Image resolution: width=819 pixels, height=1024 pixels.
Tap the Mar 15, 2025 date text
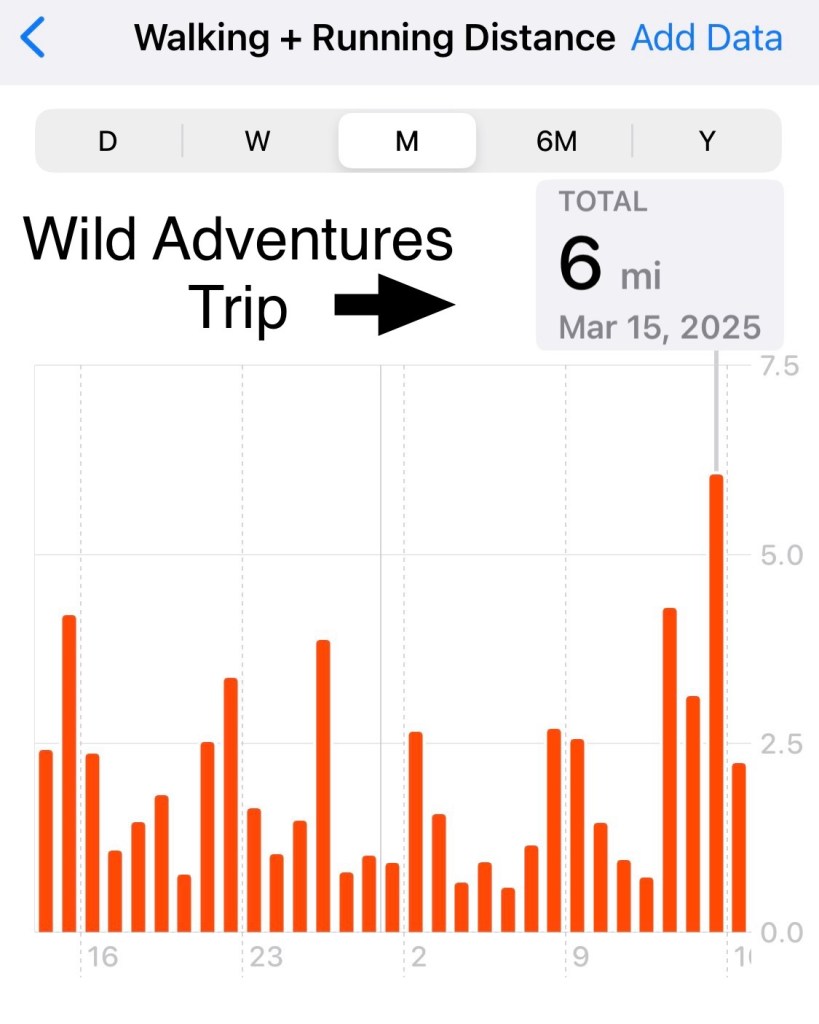pyautogui.click(x=660, y=327)
